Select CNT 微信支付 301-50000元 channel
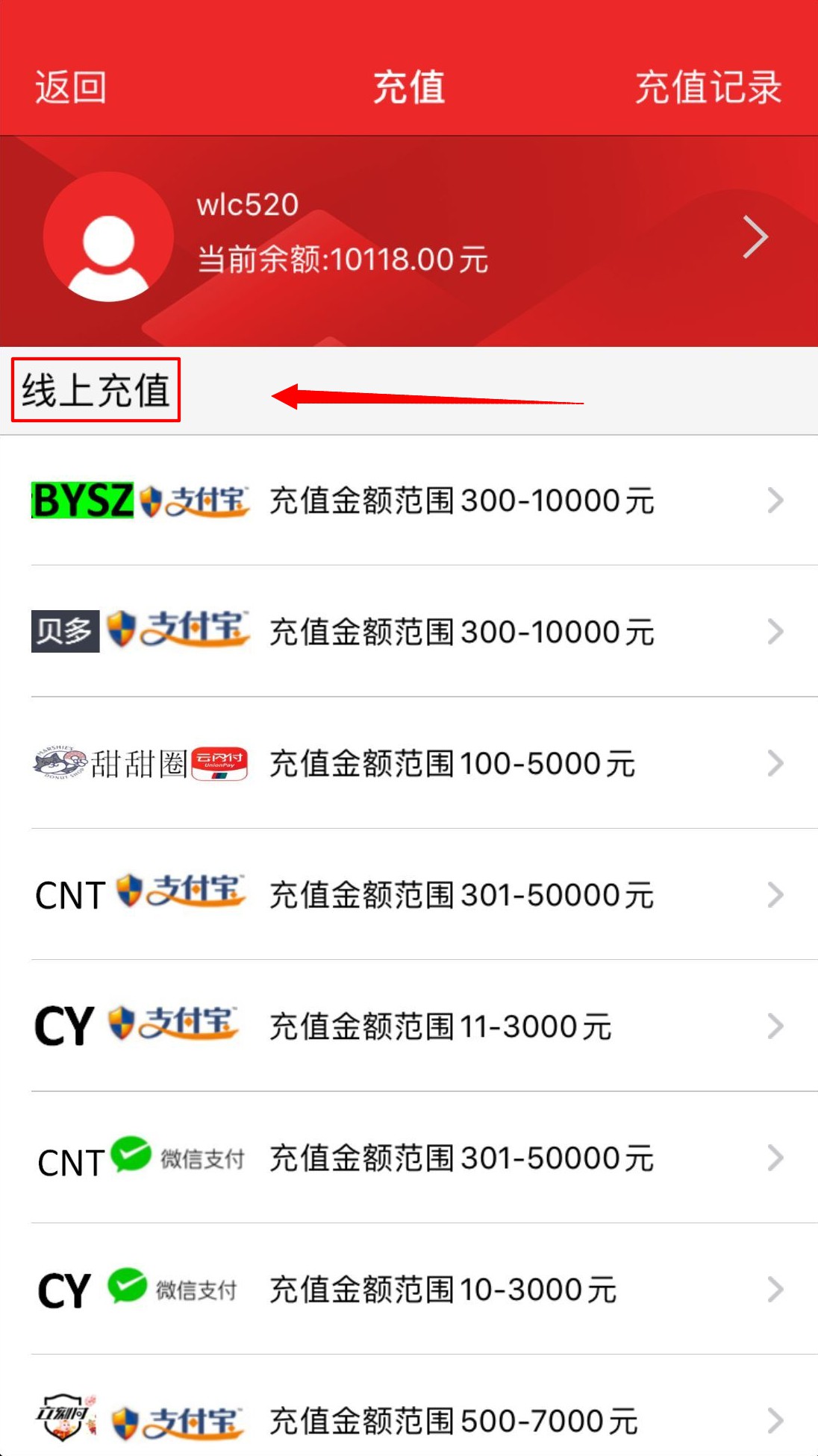Screen dimensions: 818x1456 [x=409, y=1158]
